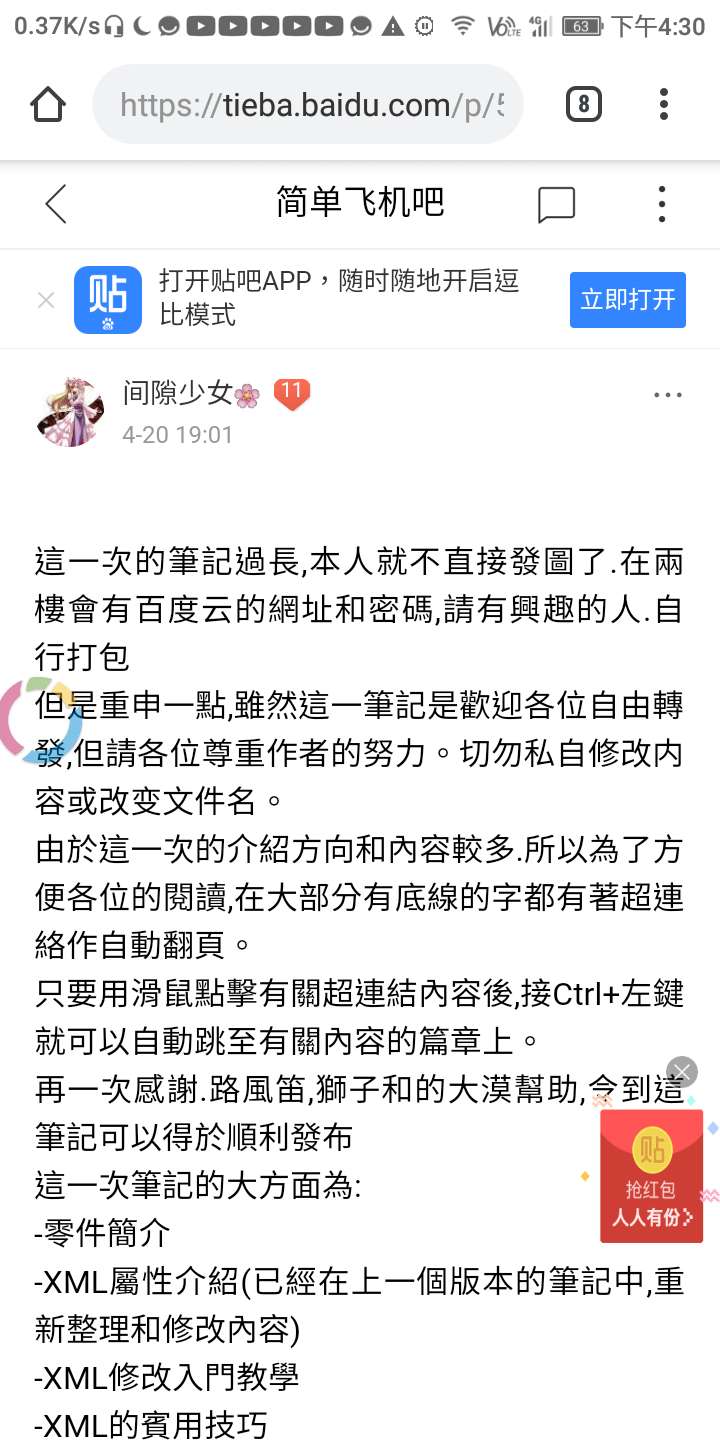Close the 抢红包 floating ad
This screenshot has width=720, height=1440.
682,1072
